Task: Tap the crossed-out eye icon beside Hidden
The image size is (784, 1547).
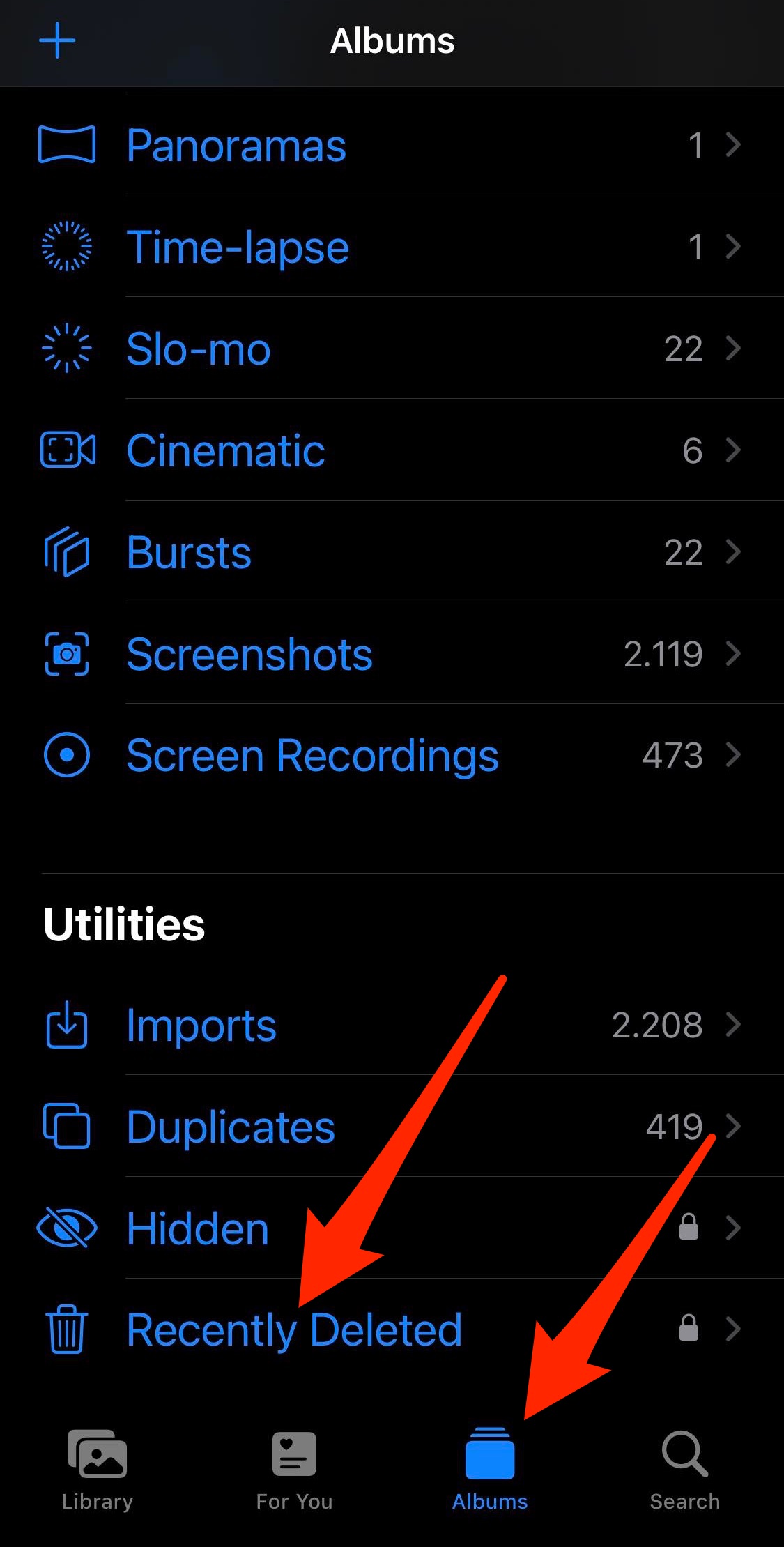Action: pyautogui.click(x=66, y=1227)
